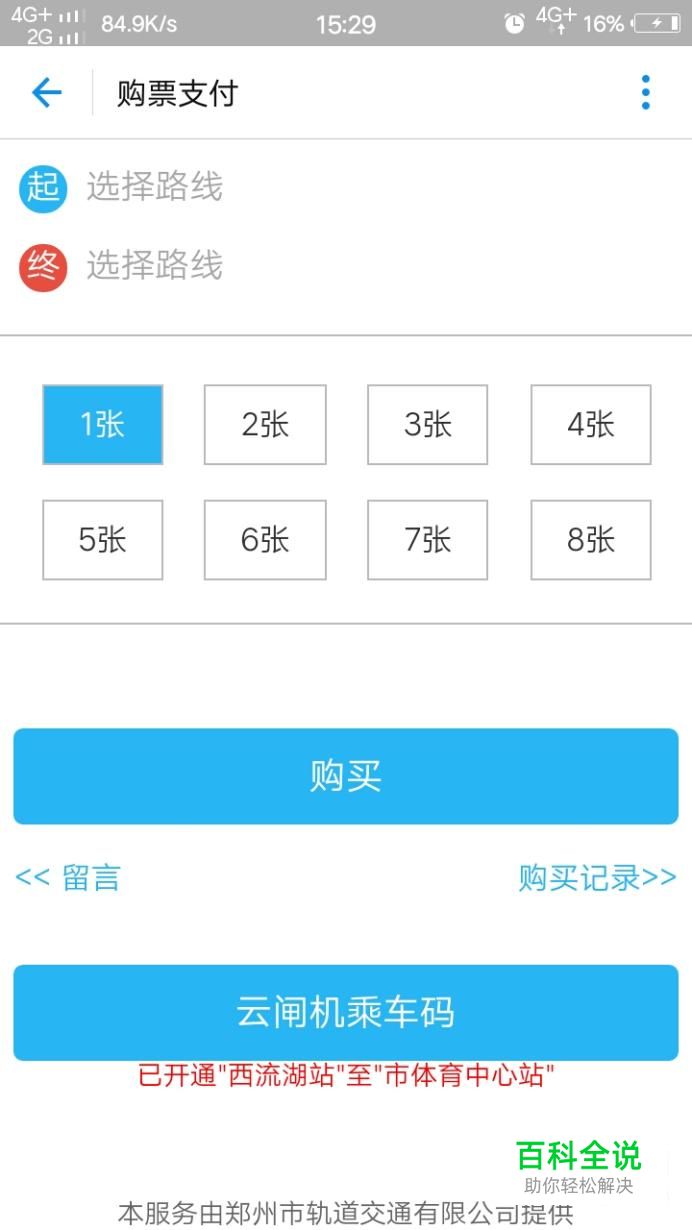Select 6张 ticket quantity

(x=265, y=540)
